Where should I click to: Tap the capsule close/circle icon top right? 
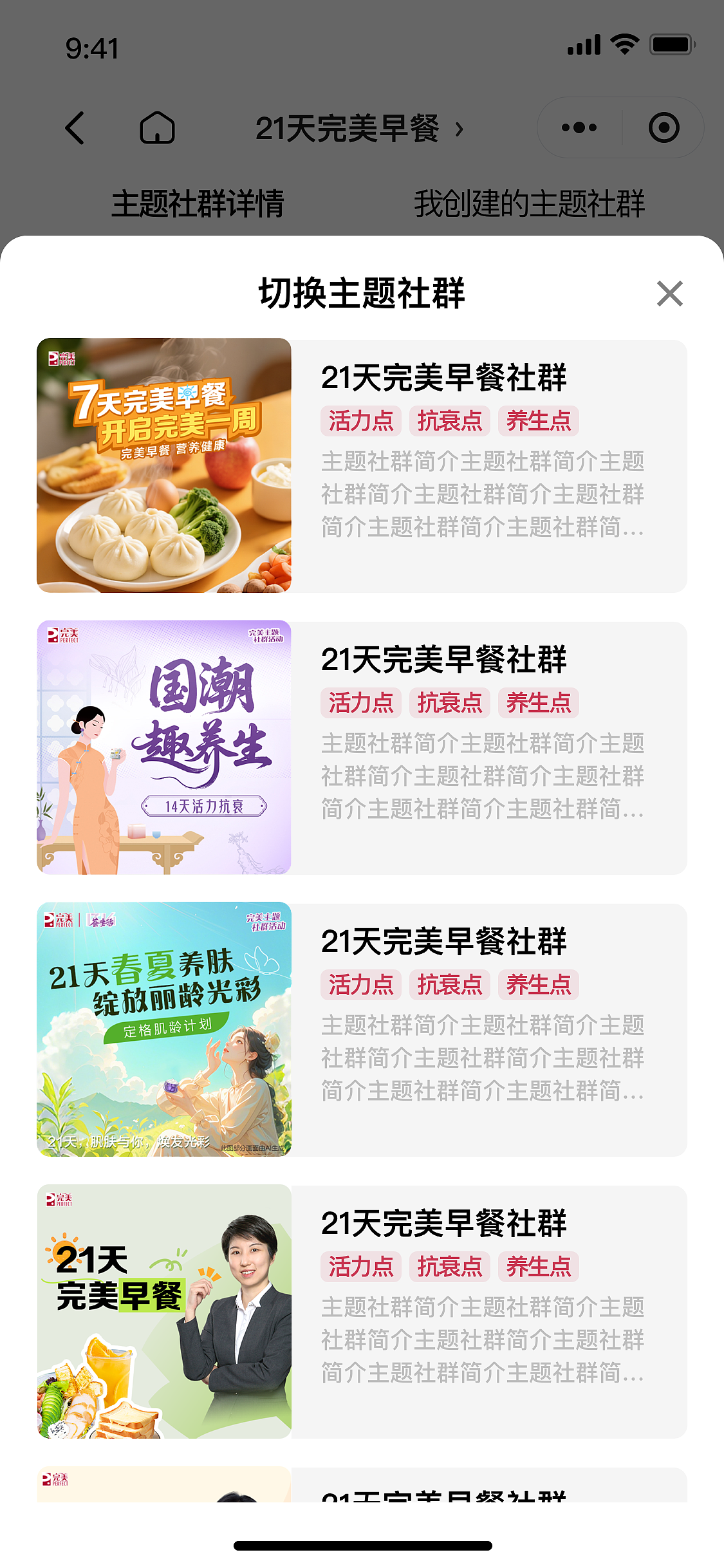coord(664,127)
